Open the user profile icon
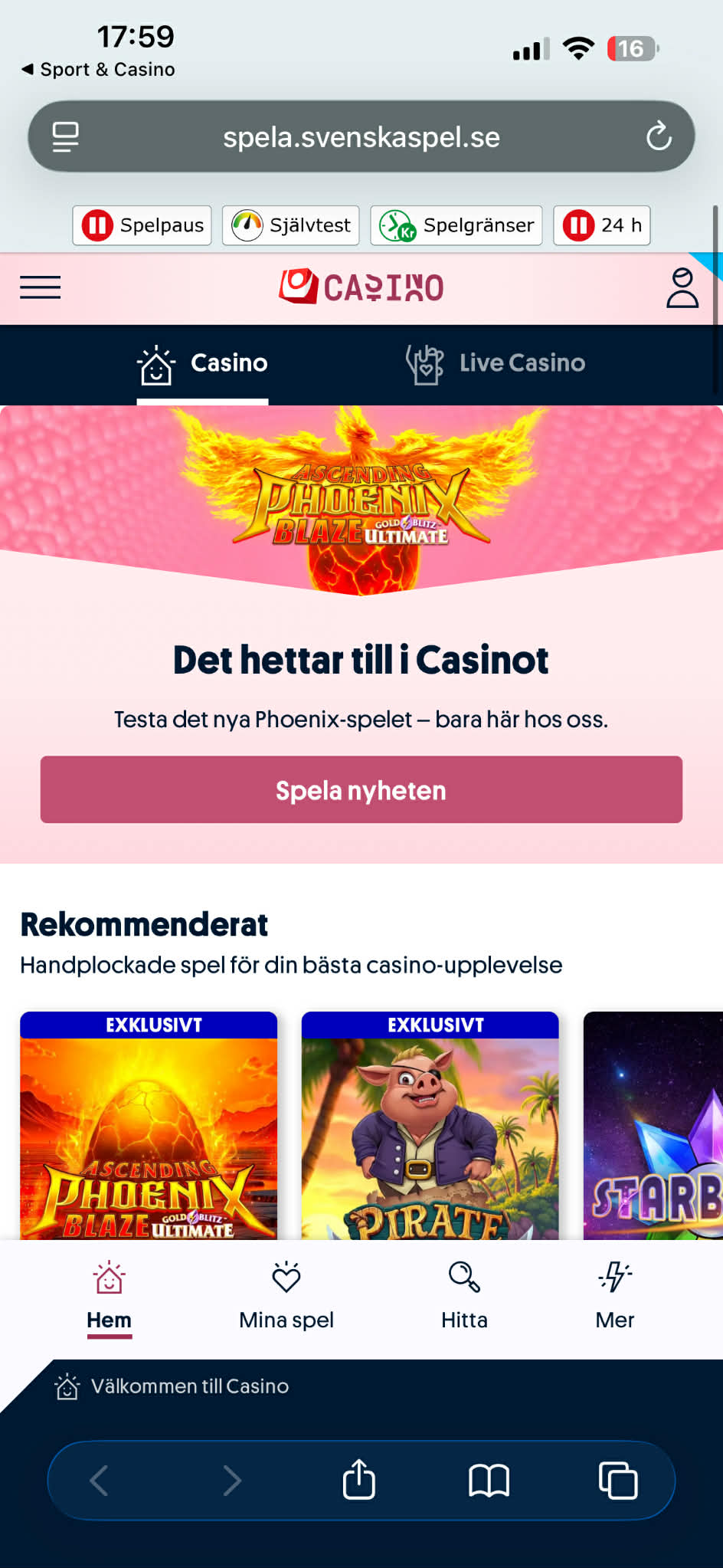The height and width of the screenshot is (1568, 723). click(x=682, y=287)
